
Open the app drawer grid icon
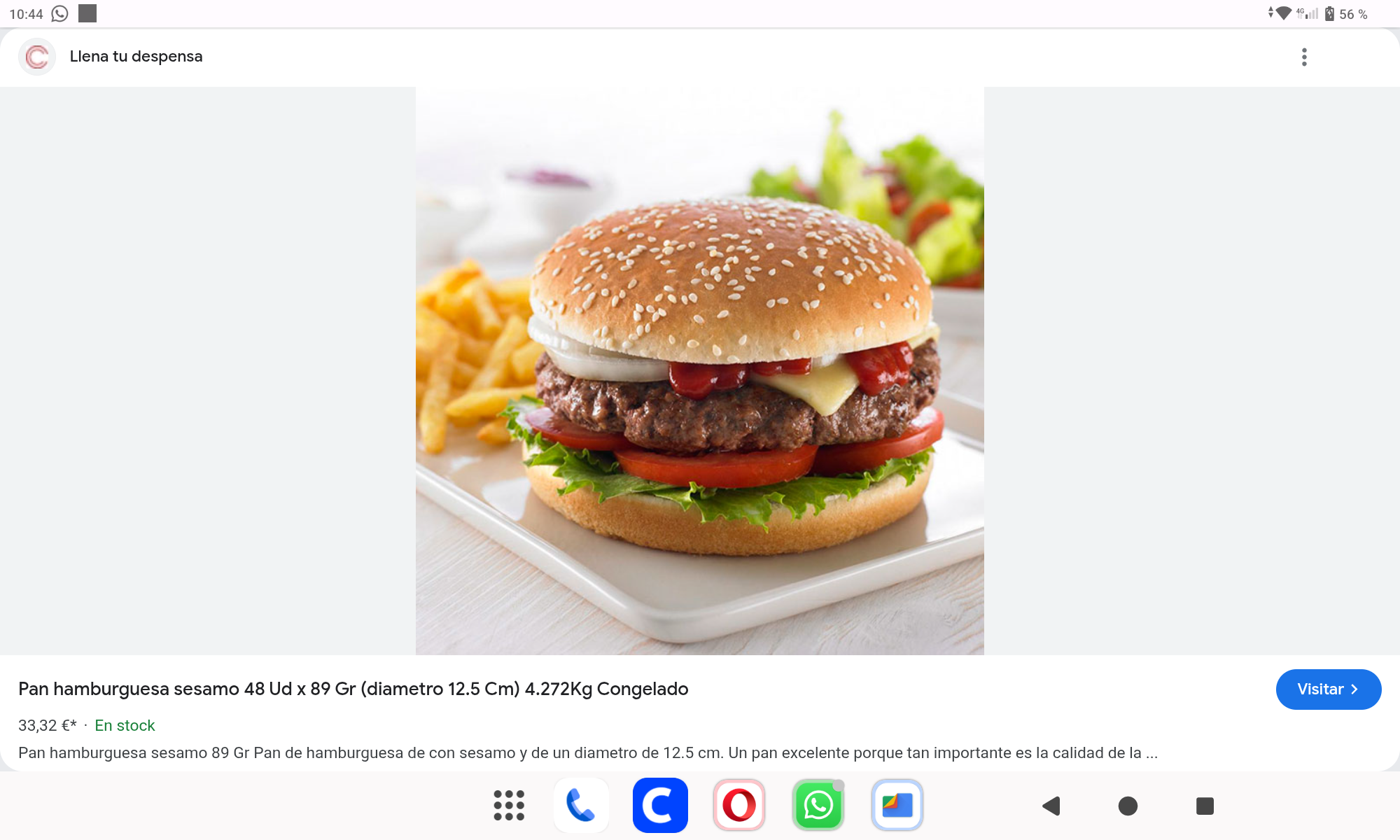pos(509,806)
